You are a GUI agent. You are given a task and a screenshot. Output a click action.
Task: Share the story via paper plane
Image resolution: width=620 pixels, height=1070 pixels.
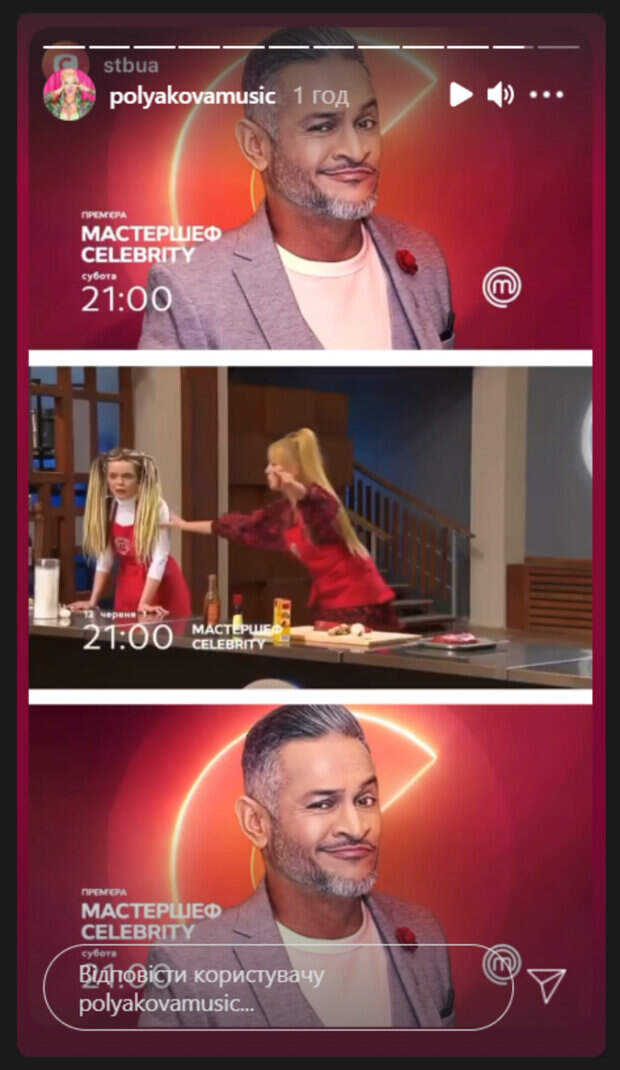pos(546,985)
